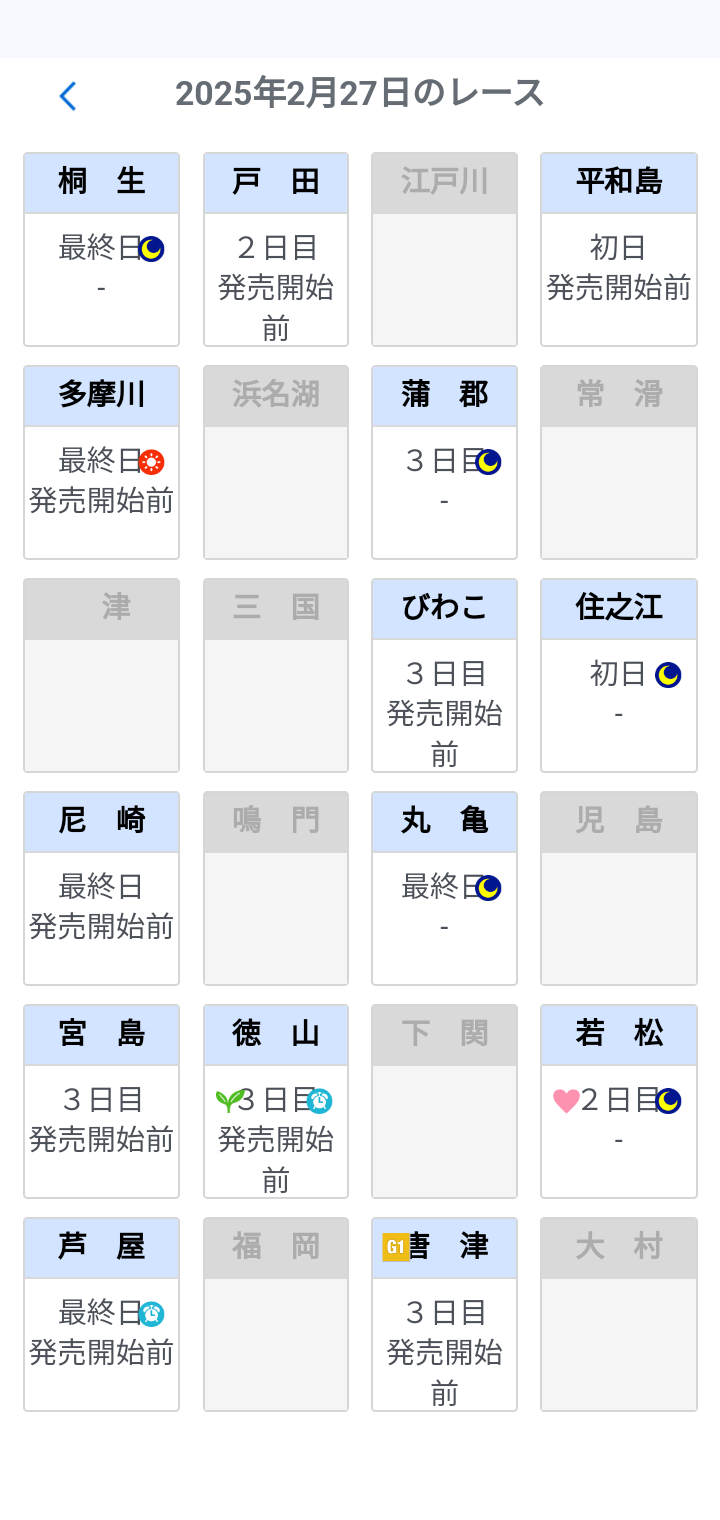Open the 宮島 race card
The image size is (720, 1520).
pos(101,1102)
